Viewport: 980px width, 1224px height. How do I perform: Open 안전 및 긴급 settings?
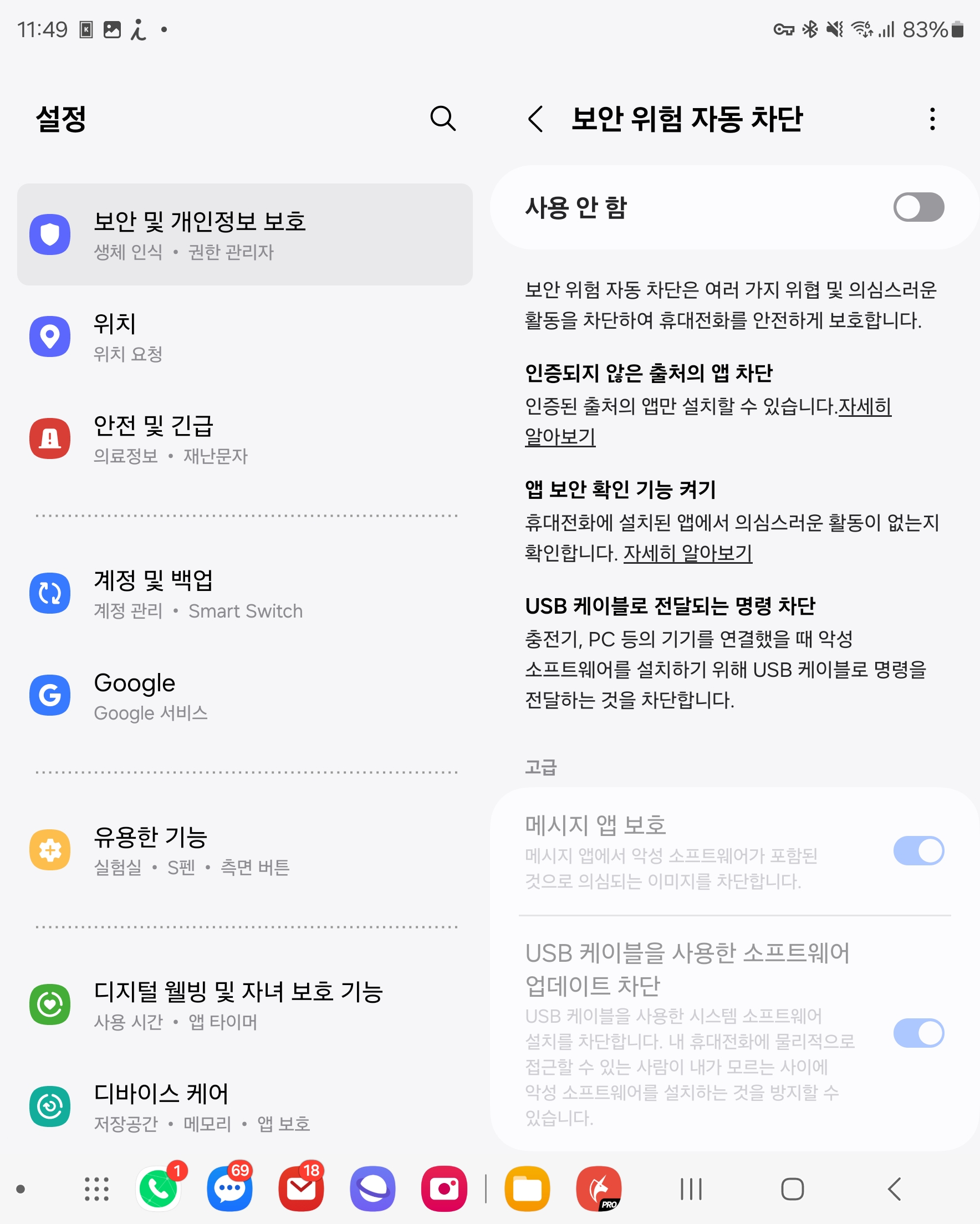point(244,439)
